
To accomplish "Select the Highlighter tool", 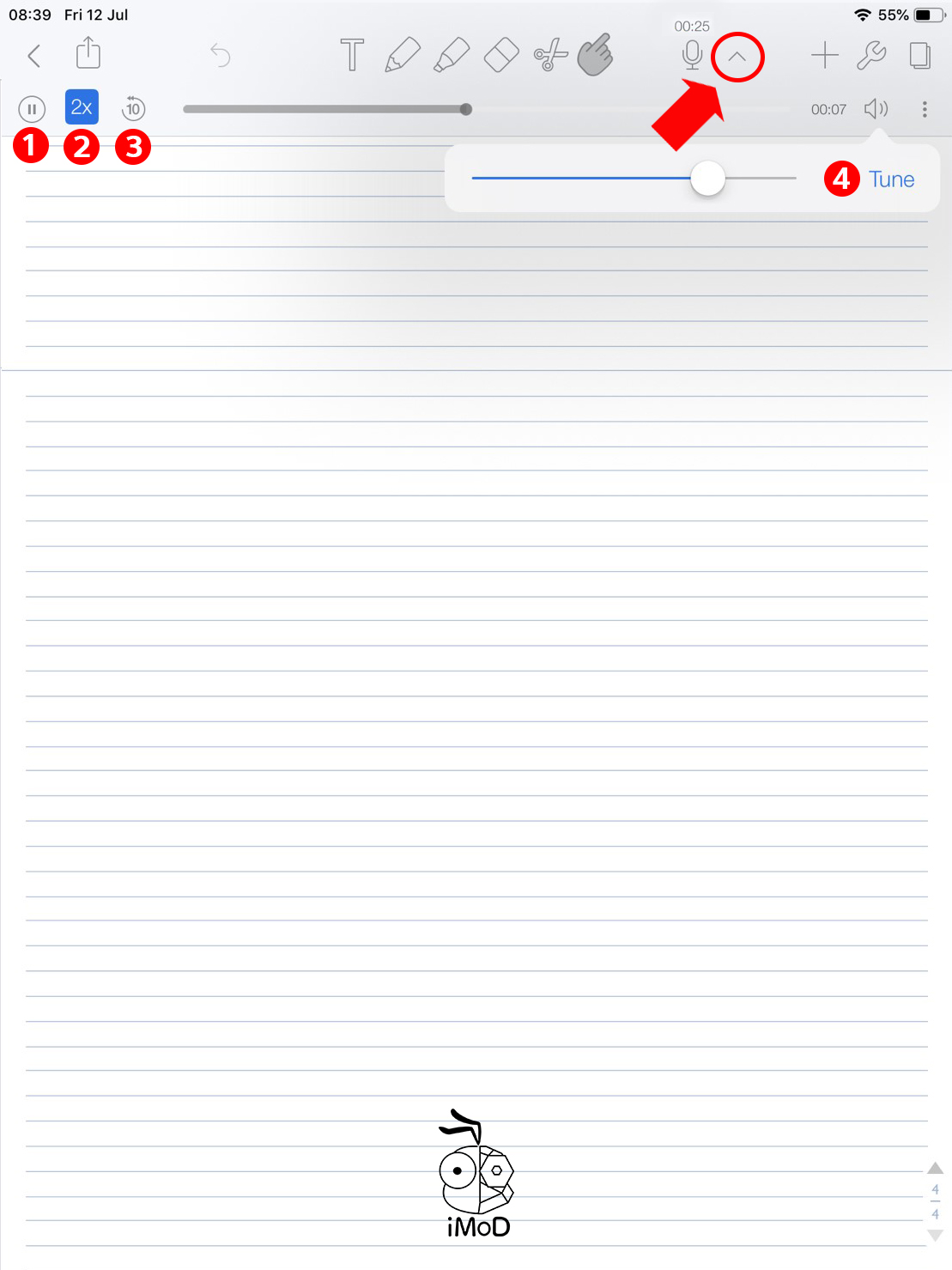I will click(x=451, y=53).
